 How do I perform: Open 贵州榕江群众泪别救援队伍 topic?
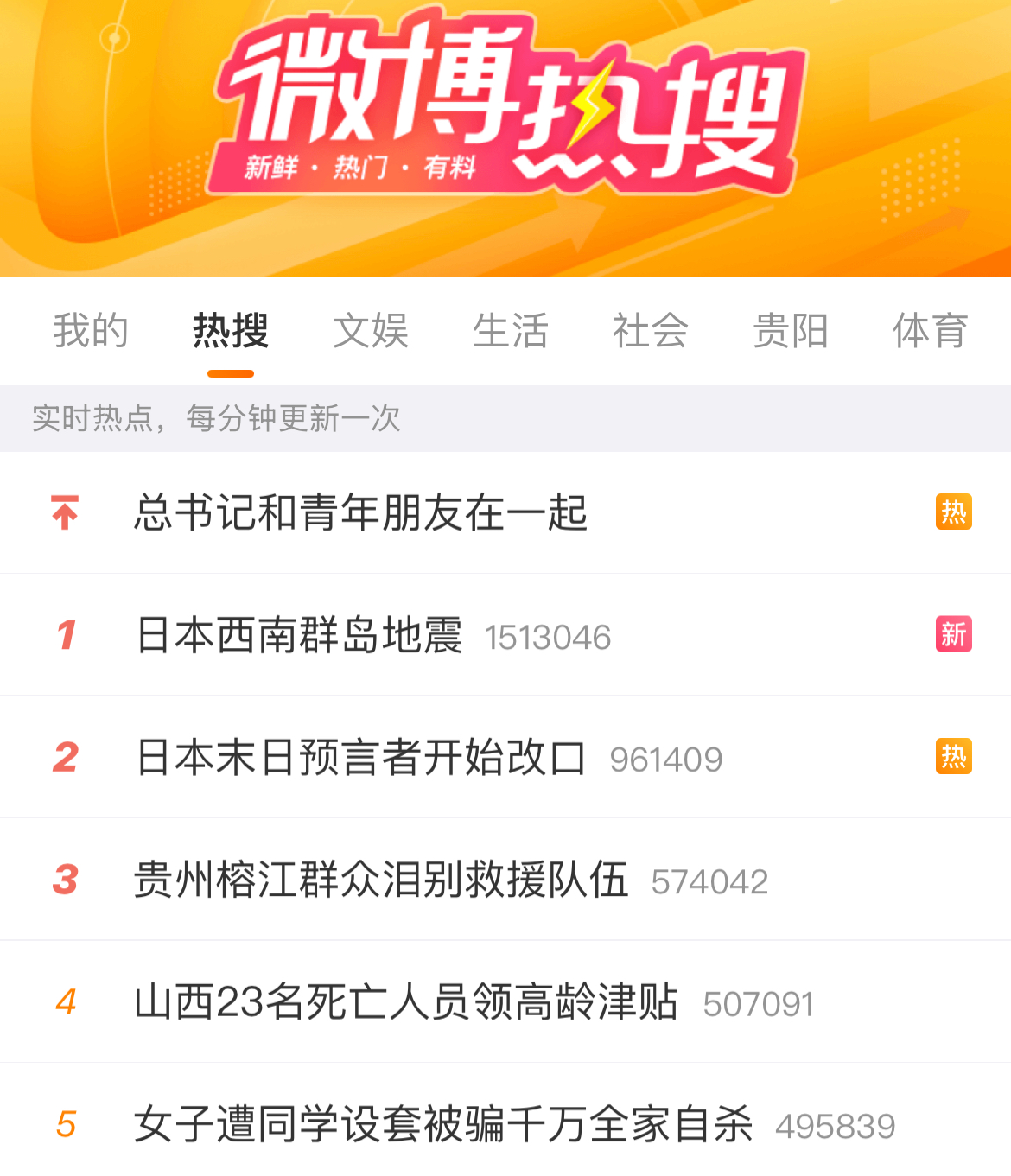[x=381, y=880]
